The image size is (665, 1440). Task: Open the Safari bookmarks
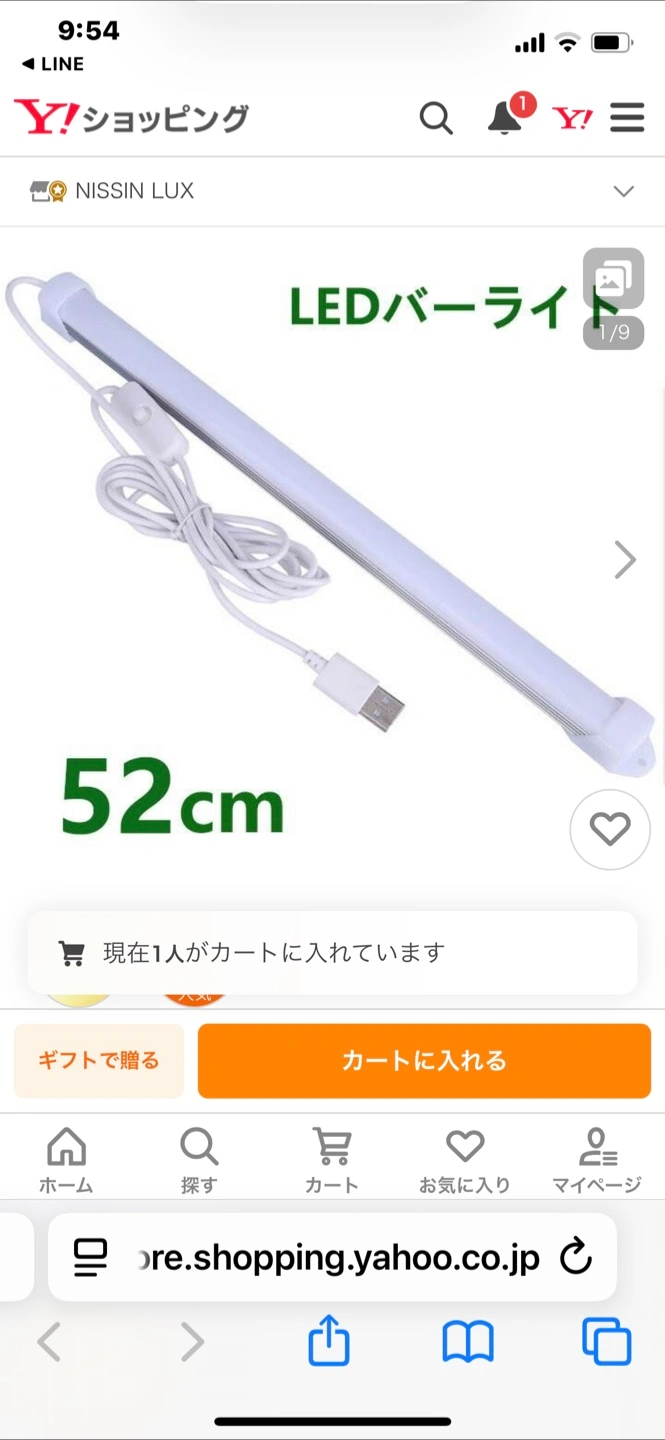(468, 1341)
